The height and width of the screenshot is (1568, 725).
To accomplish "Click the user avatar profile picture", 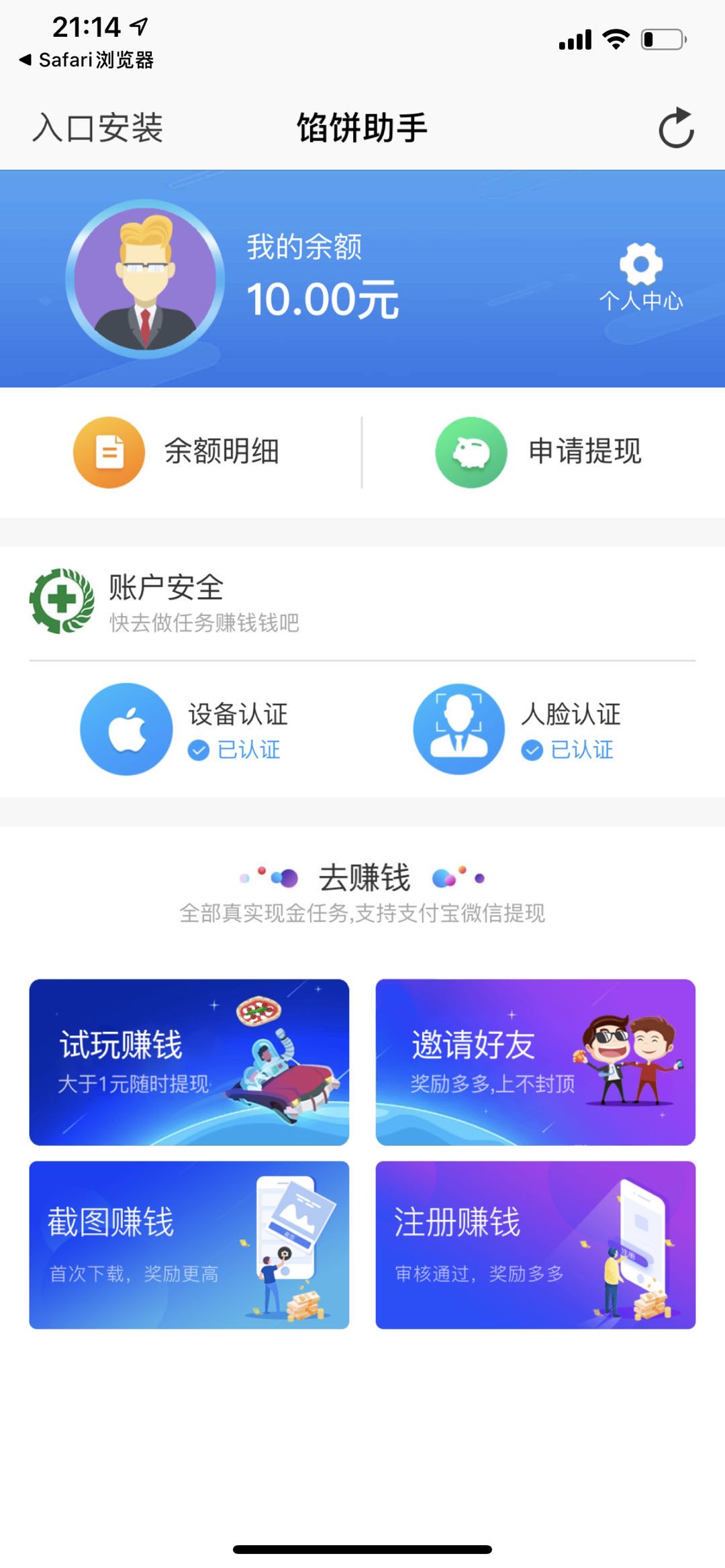I will click(146, 278).
